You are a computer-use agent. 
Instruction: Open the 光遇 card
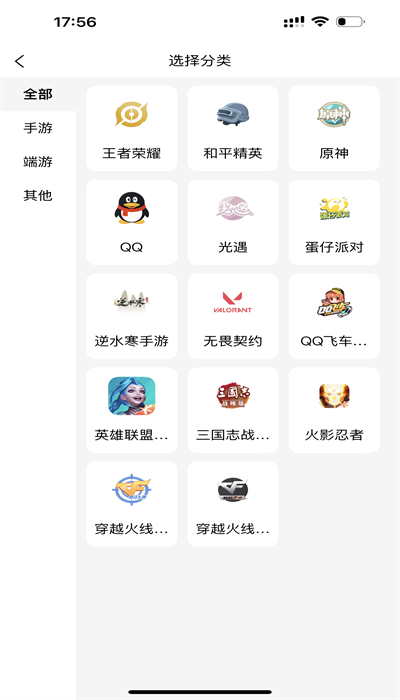(233, 222)
